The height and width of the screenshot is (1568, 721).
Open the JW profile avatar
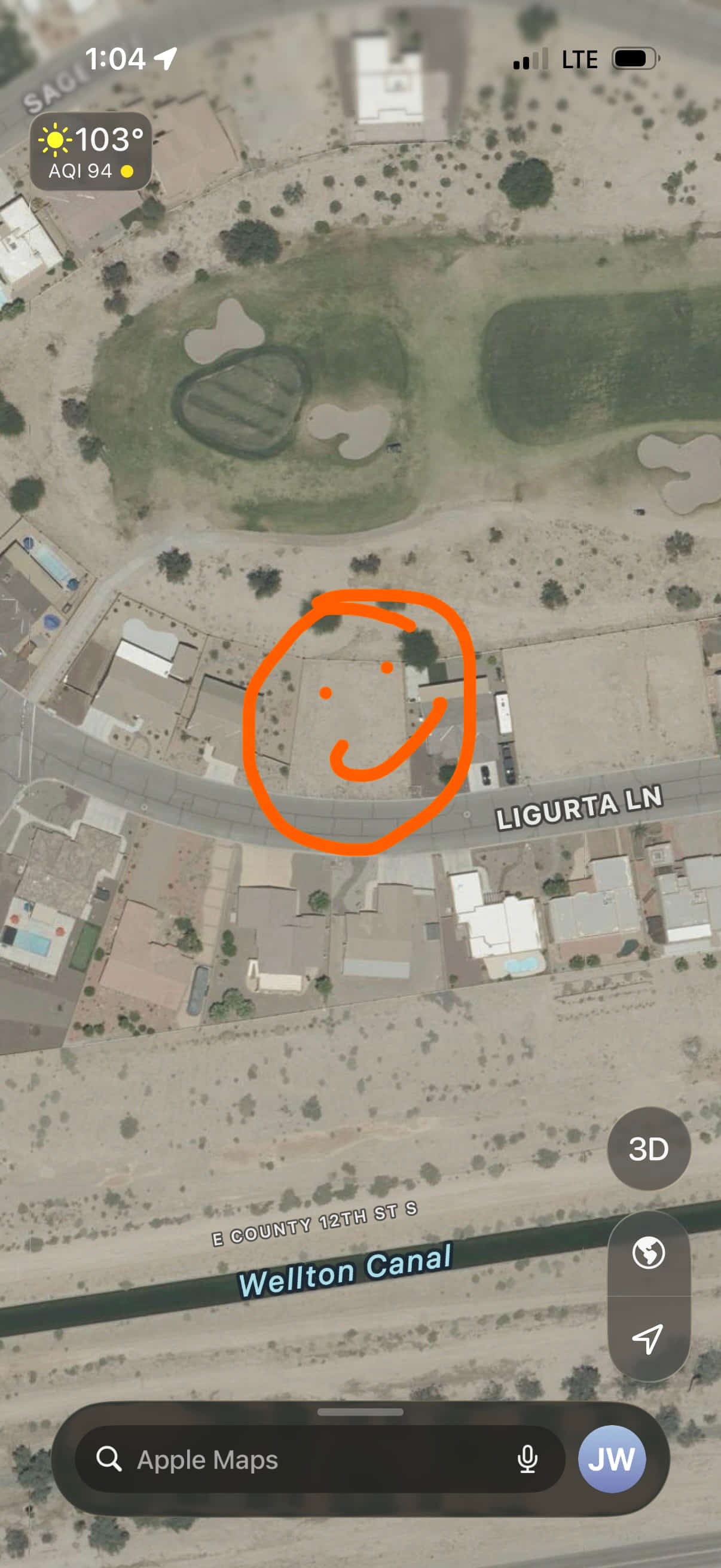tap(612, 1459)
